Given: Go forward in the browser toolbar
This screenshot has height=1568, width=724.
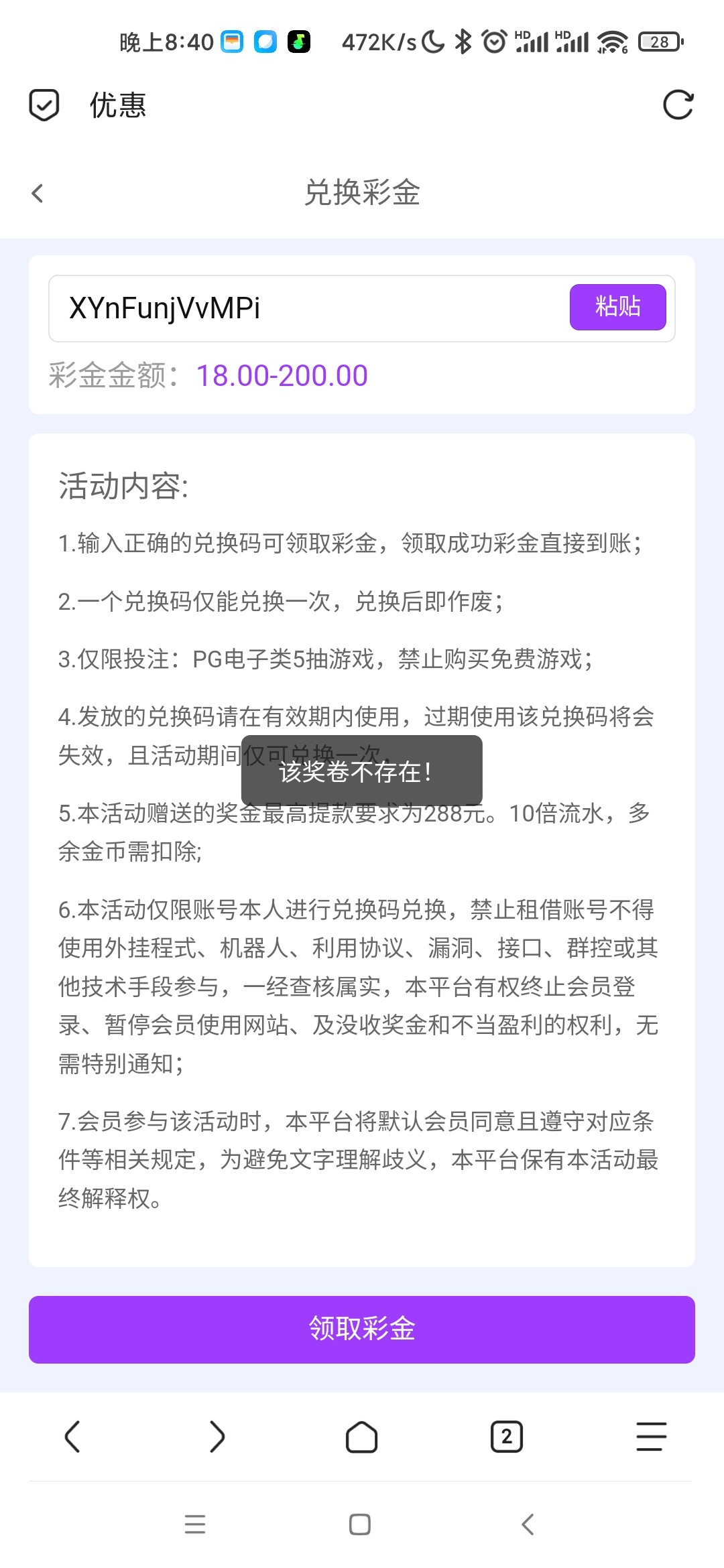Looking at the screenshot, I should (x=217, y=1437).
